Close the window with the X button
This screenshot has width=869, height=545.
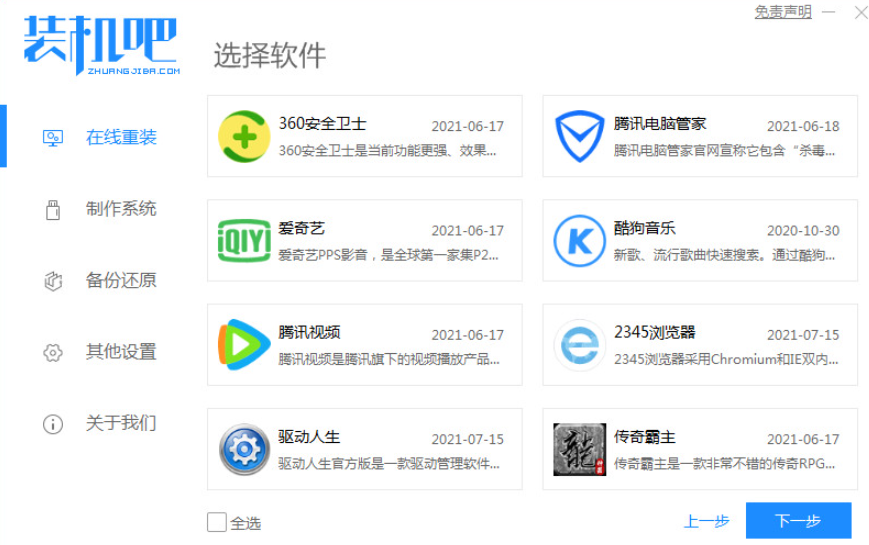point(861,13)
